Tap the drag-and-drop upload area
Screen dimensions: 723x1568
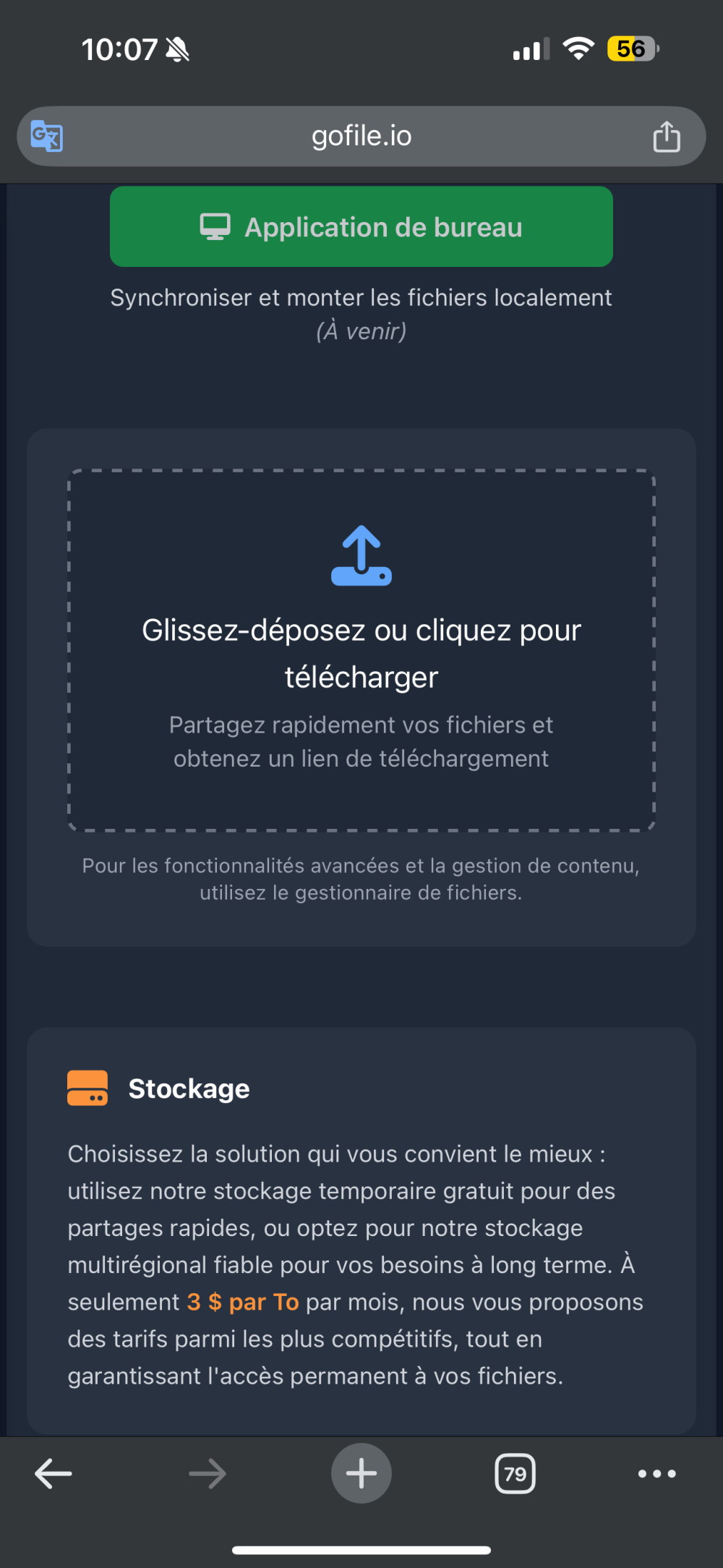pyautogui.click(x=361, y=650)
